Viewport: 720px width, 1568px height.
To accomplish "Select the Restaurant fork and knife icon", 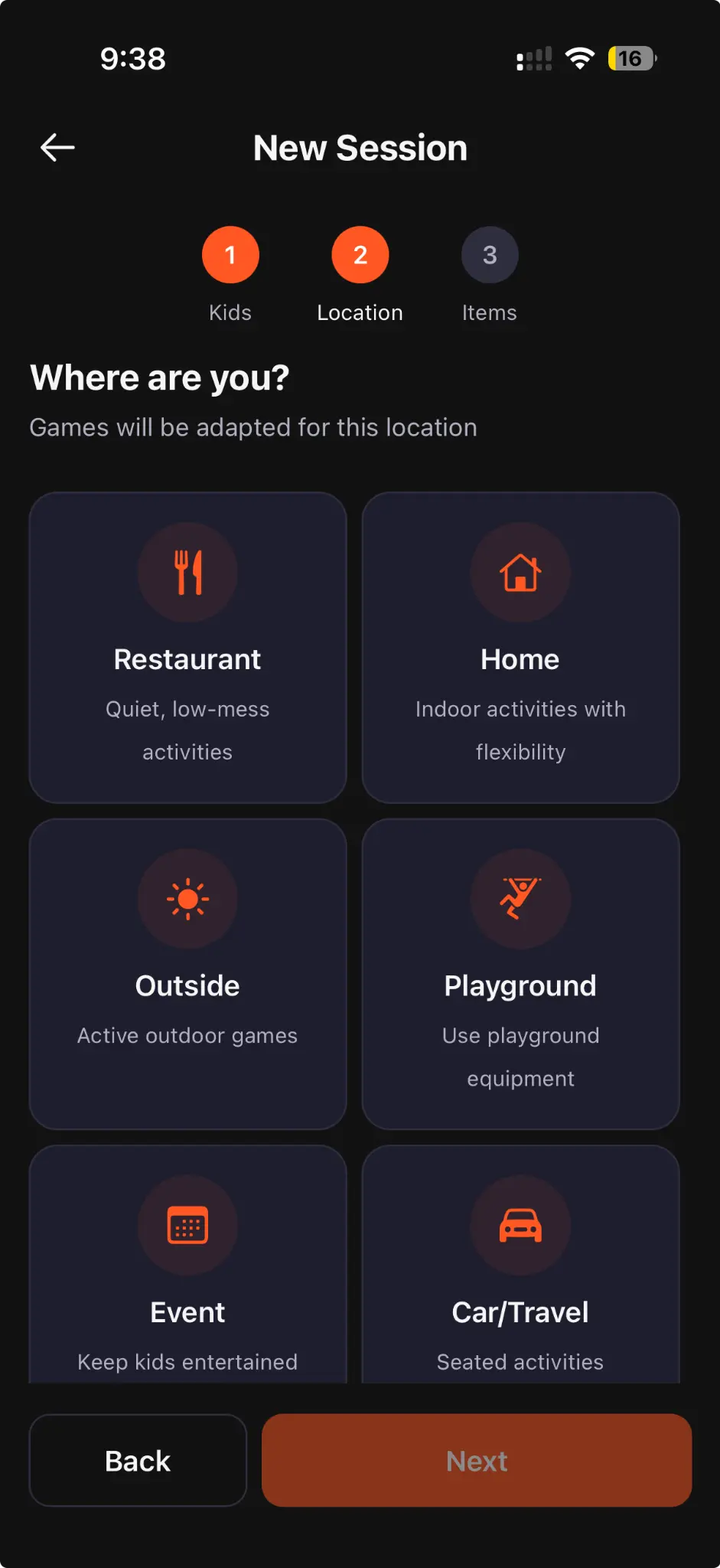I will pos(187,573).
